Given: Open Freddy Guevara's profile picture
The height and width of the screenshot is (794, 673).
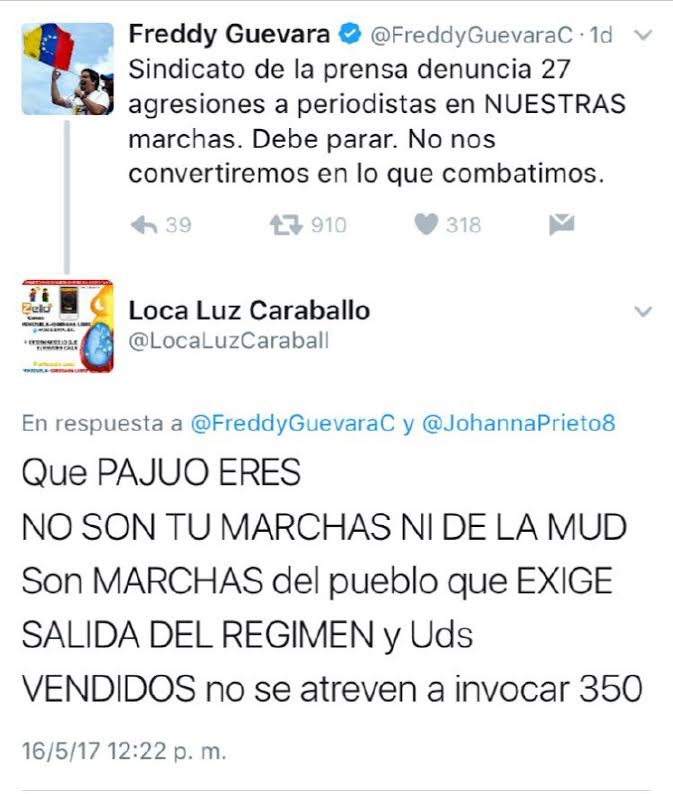Looking at the screenshot, I should pyautogui.click(x=67, y=69).
